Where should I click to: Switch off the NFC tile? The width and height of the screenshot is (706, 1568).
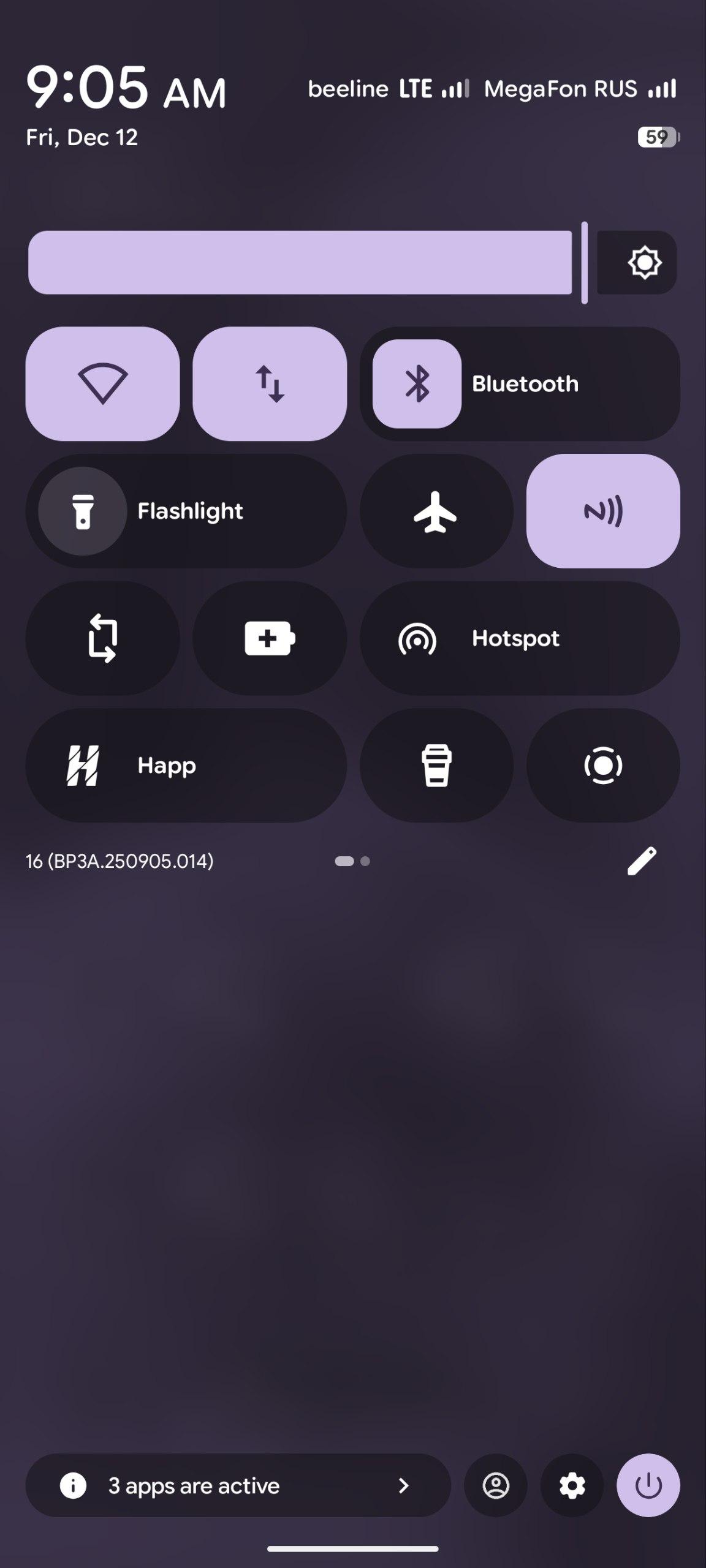click(x=603, y=511)
